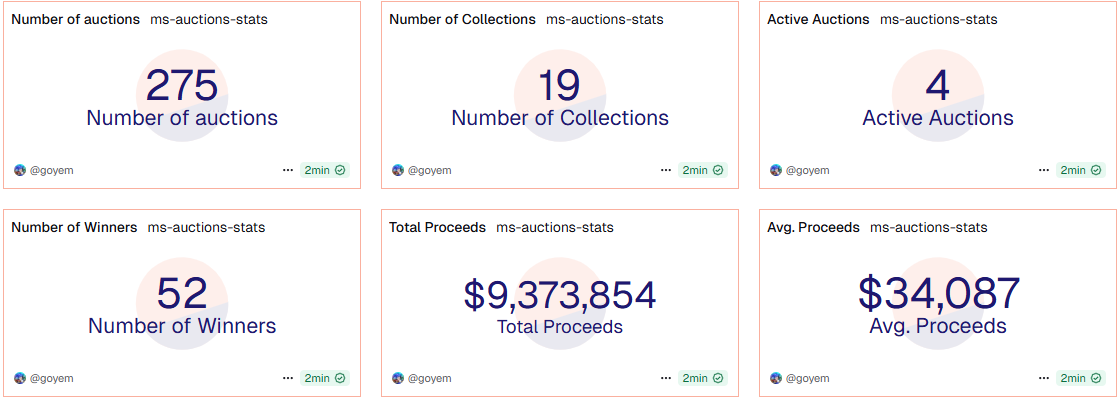
Task: Open ms-auctions-stats query beside Total Proceeds title
Action: pyautogui.click(x=555, y=228)
